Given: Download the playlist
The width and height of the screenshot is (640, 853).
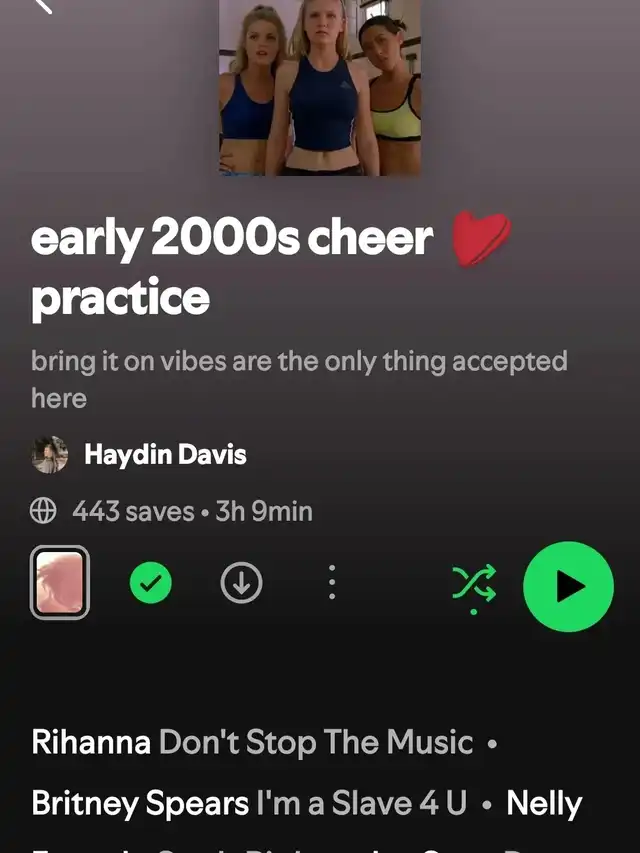Looking at the screenshot, I should (241, 584).
